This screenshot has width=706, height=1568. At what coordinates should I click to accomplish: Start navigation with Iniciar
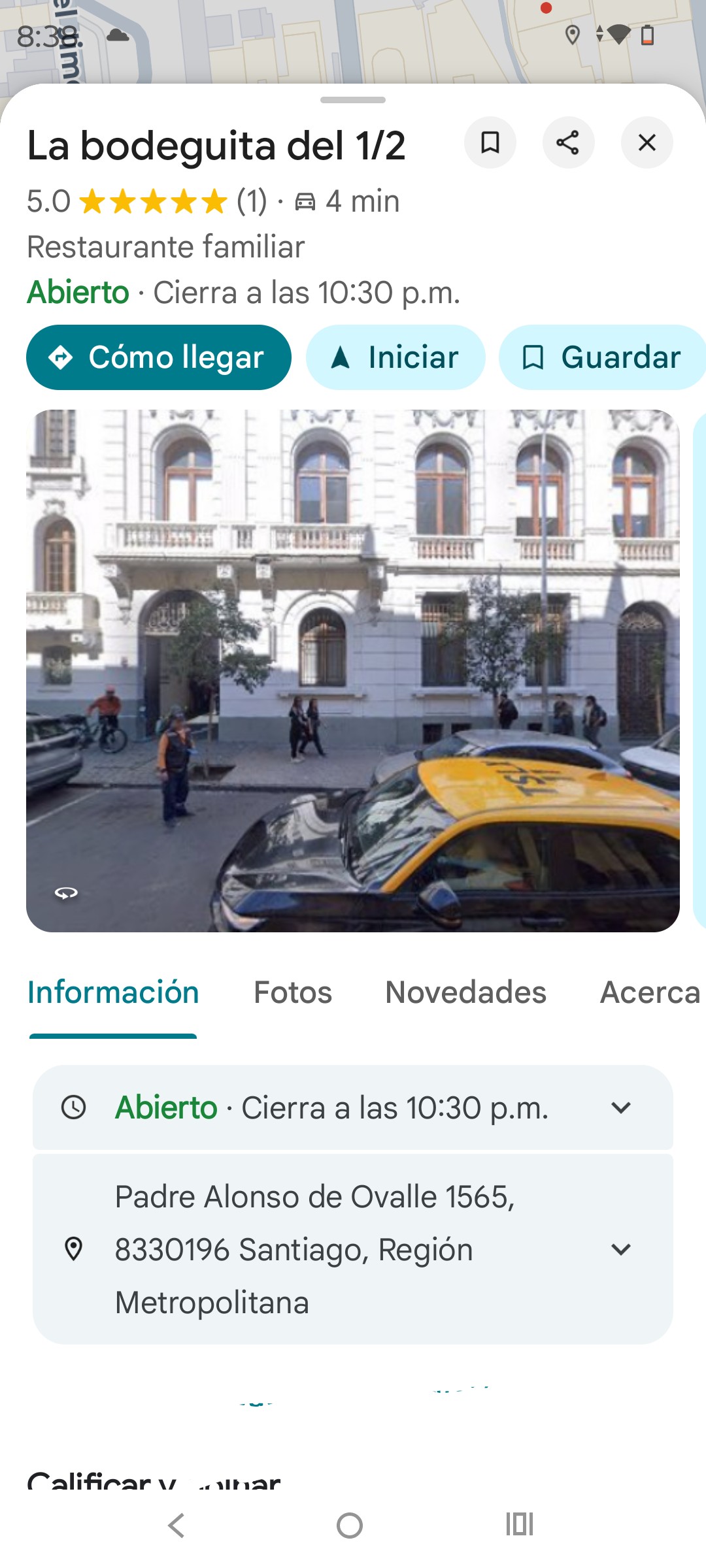(x=395, y=357)
